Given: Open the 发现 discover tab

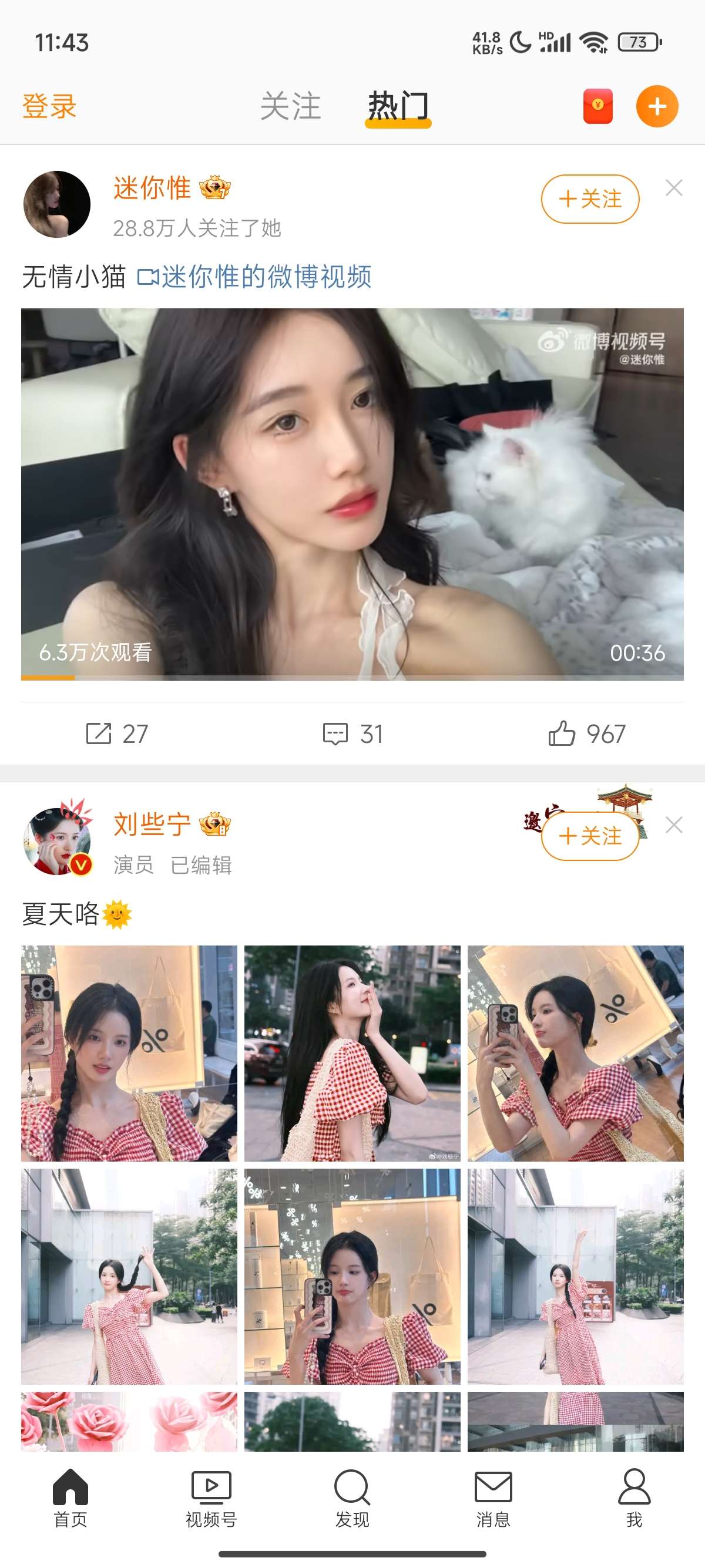Looking at the screenshot, I should 352,1498.
